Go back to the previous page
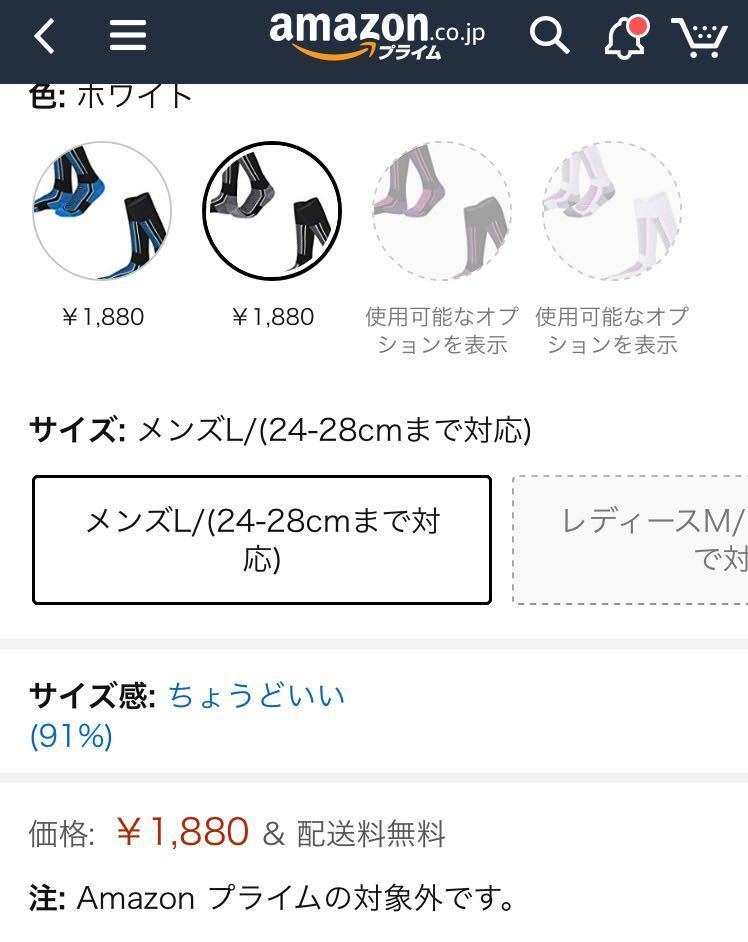 (x=45, y=37)
